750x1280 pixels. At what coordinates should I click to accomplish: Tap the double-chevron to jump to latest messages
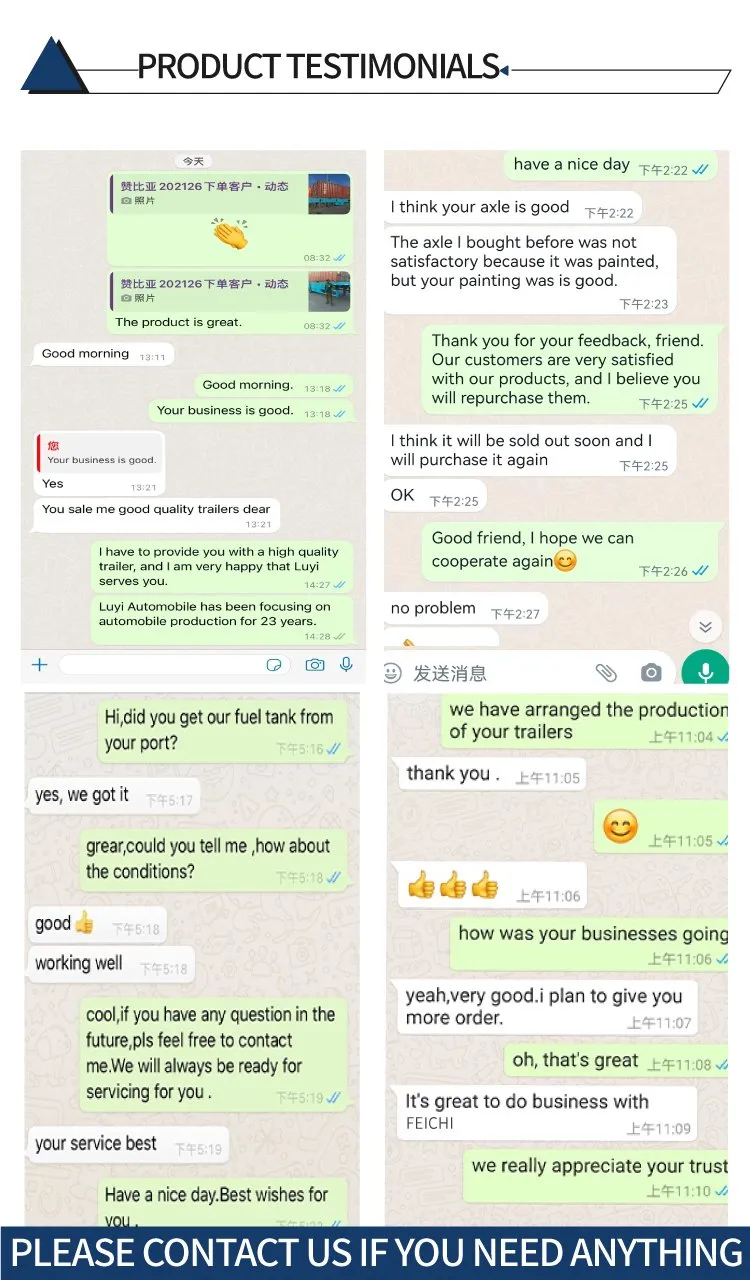coord(705,626)
